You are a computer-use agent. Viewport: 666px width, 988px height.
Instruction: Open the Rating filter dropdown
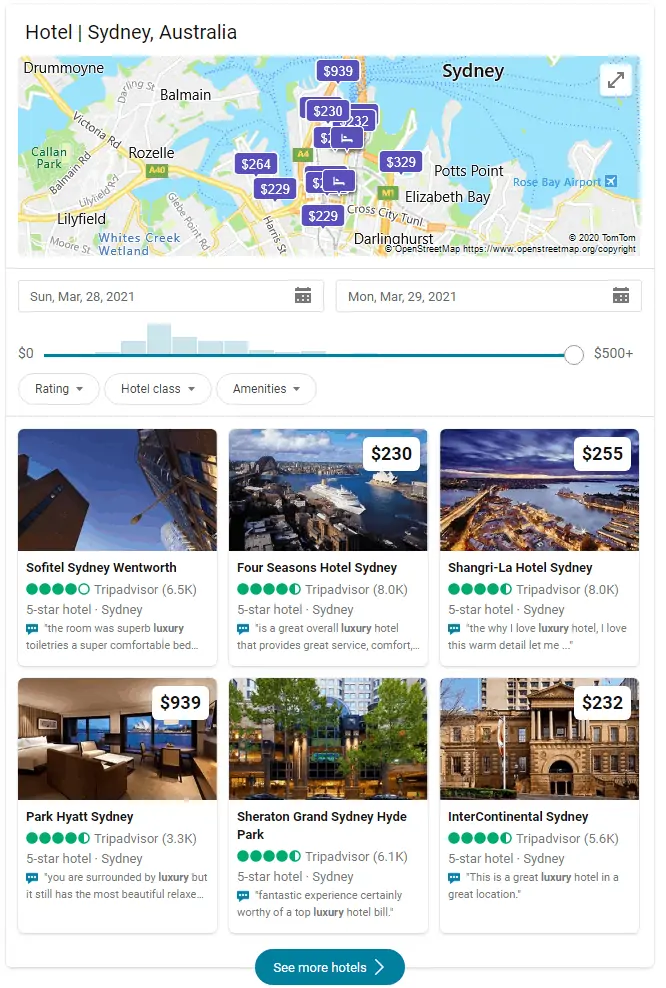[59, 389]
